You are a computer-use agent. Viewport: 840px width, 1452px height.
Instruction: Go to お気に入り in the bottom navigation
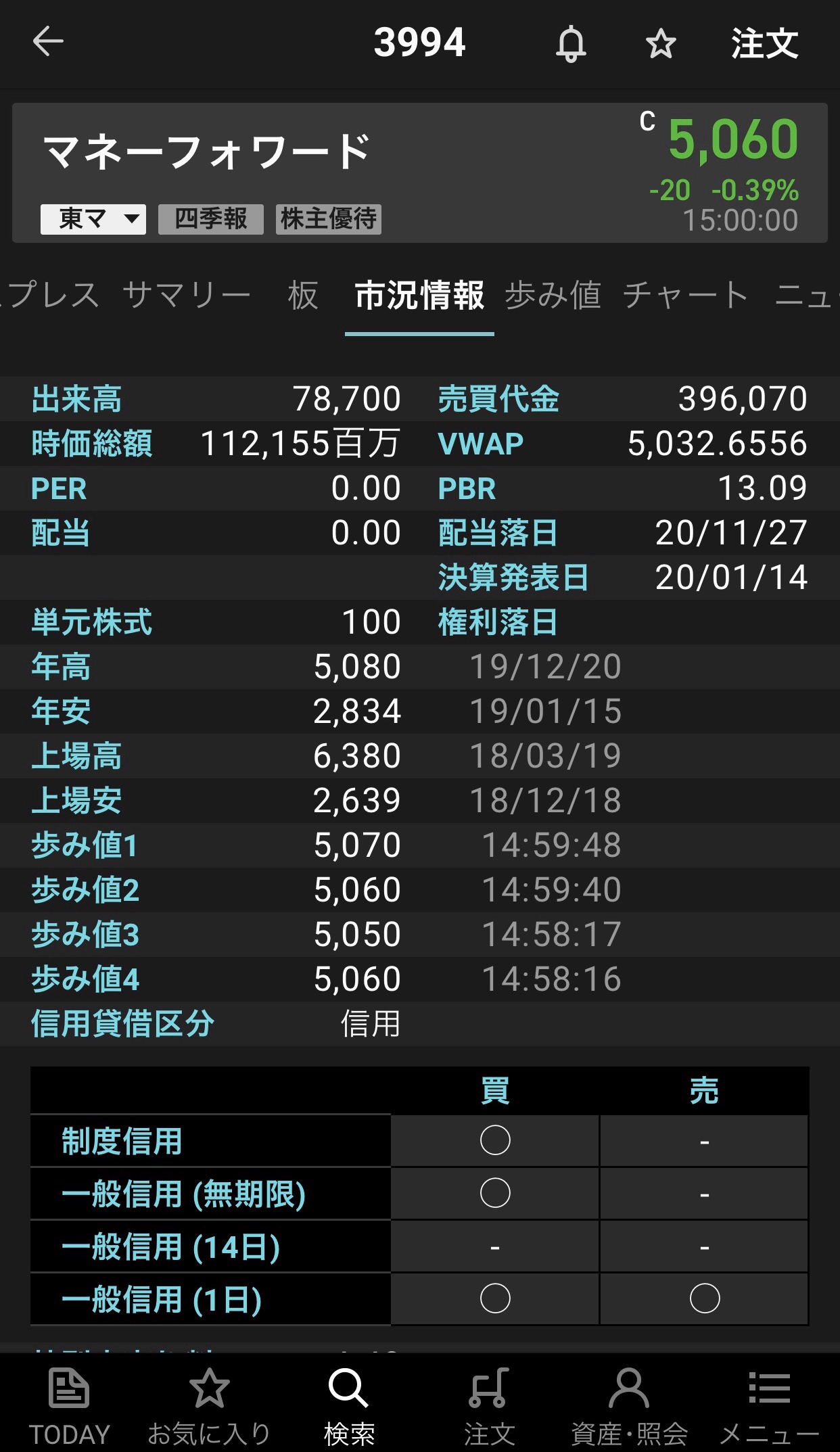tap(209, 1405)
